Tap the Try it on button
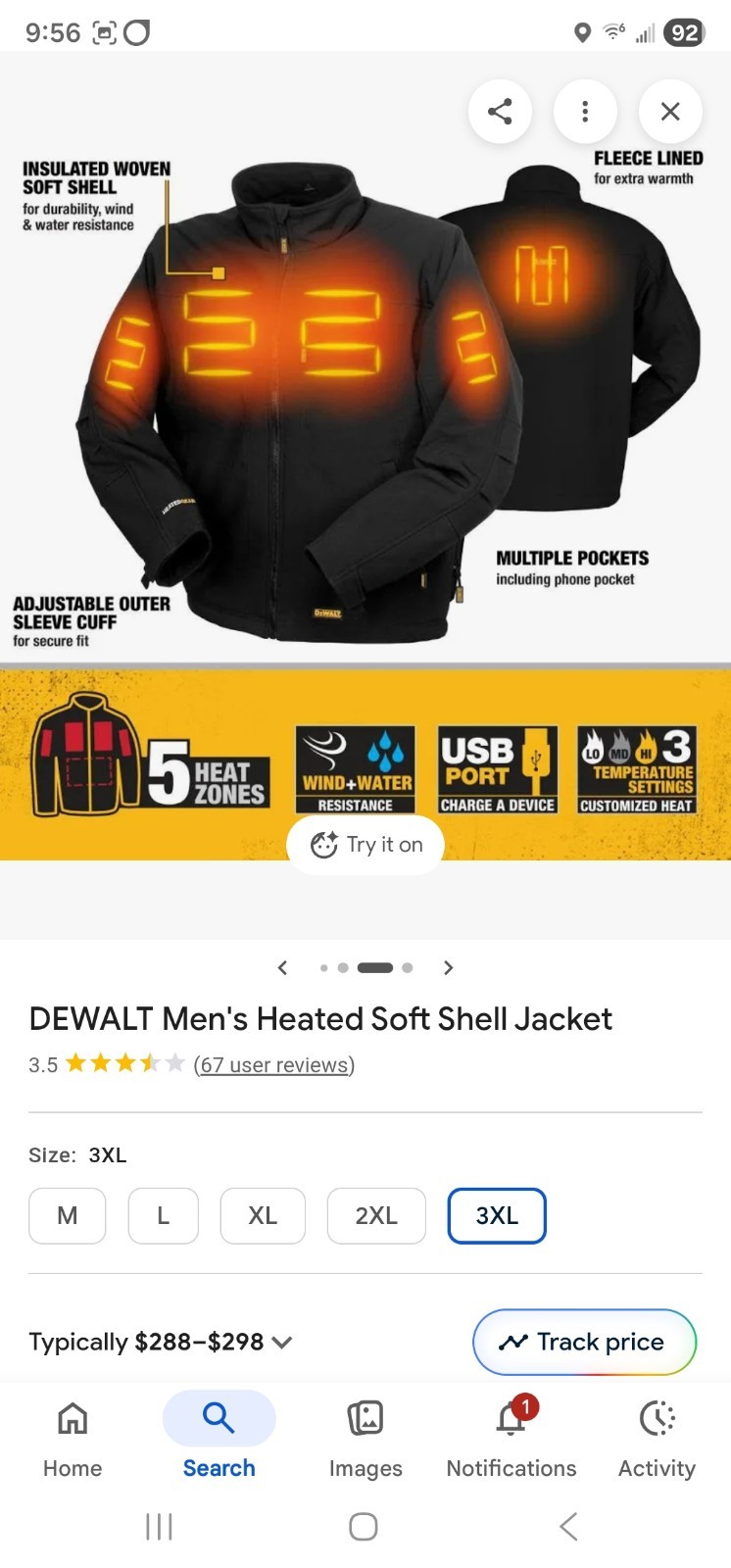The width and height of the screenshot is (731, 1568). point(365,845)
